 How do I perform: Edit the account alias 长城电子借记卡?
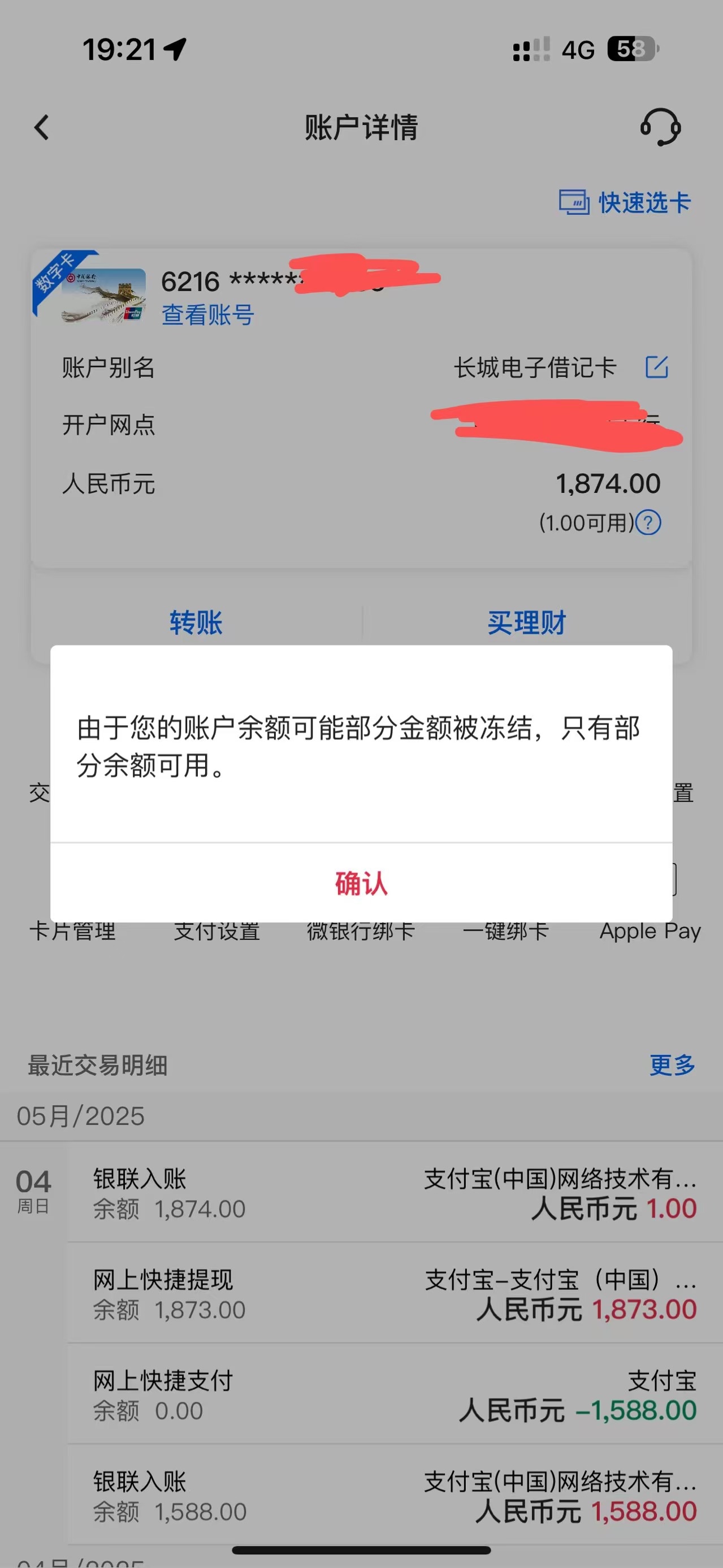tap(657, 367)
